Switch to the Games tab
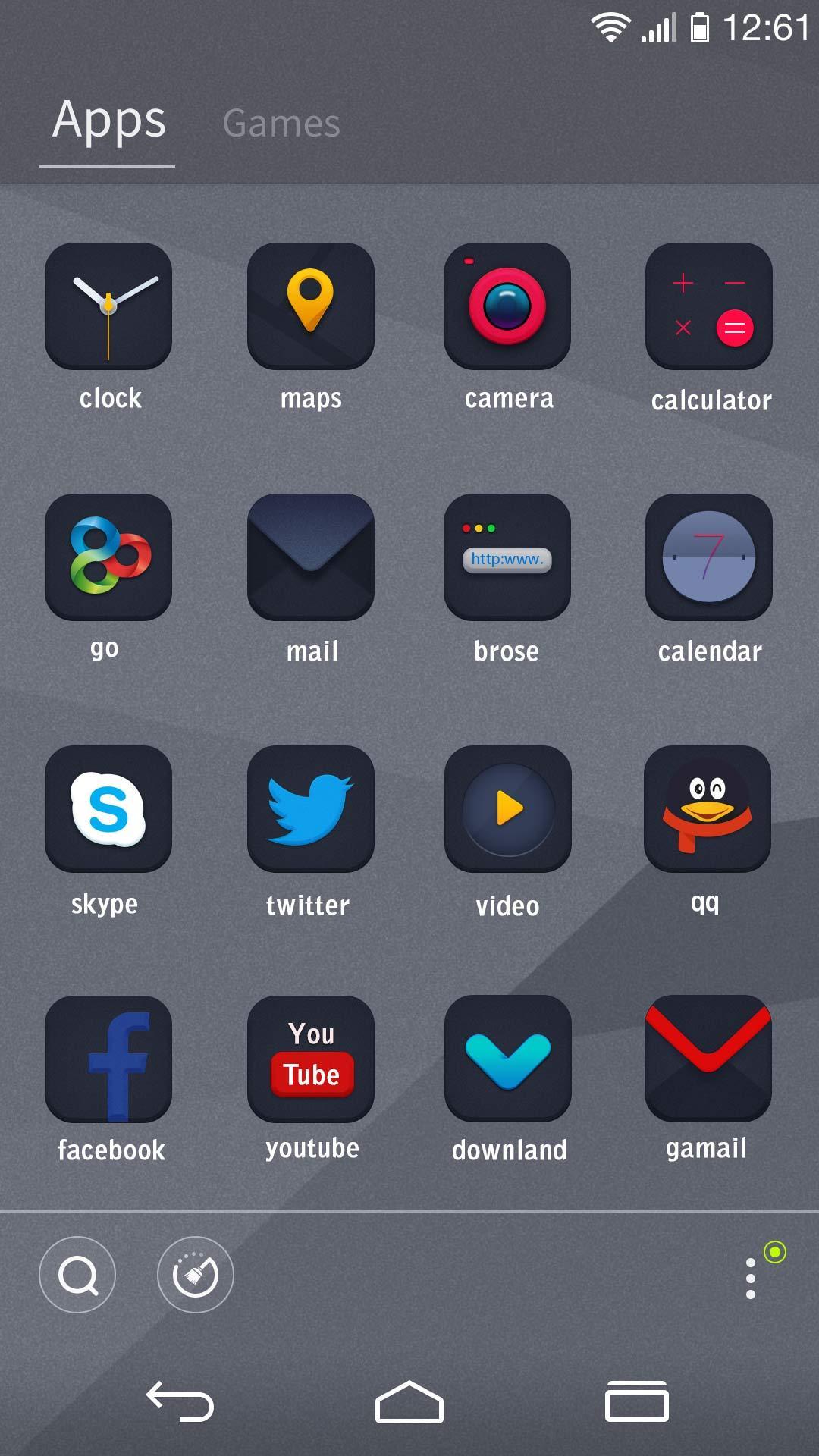The height and width of the screenshot is (1456, 819). (281, 123)
